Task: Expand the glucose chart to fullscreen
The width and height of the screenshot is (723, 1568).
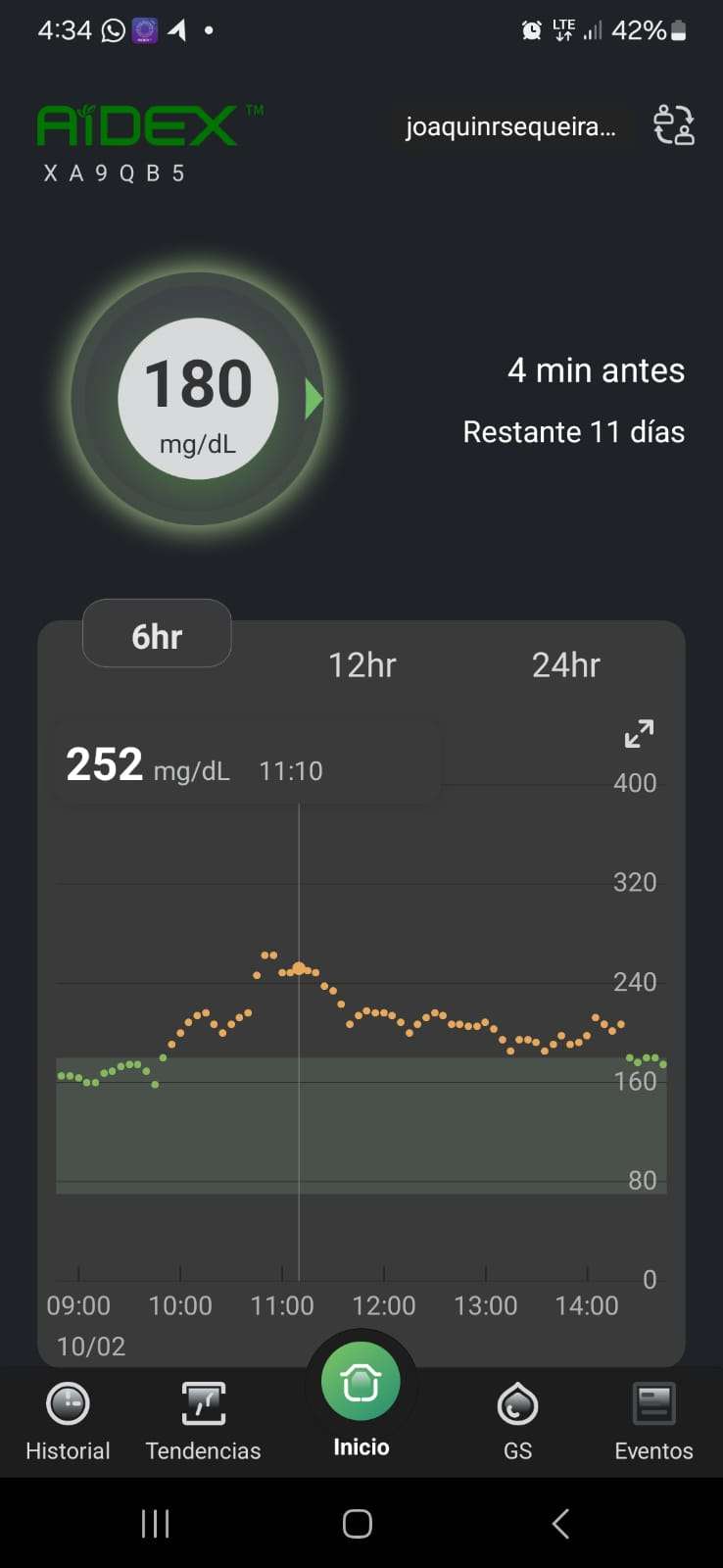Action: point(639,733)
